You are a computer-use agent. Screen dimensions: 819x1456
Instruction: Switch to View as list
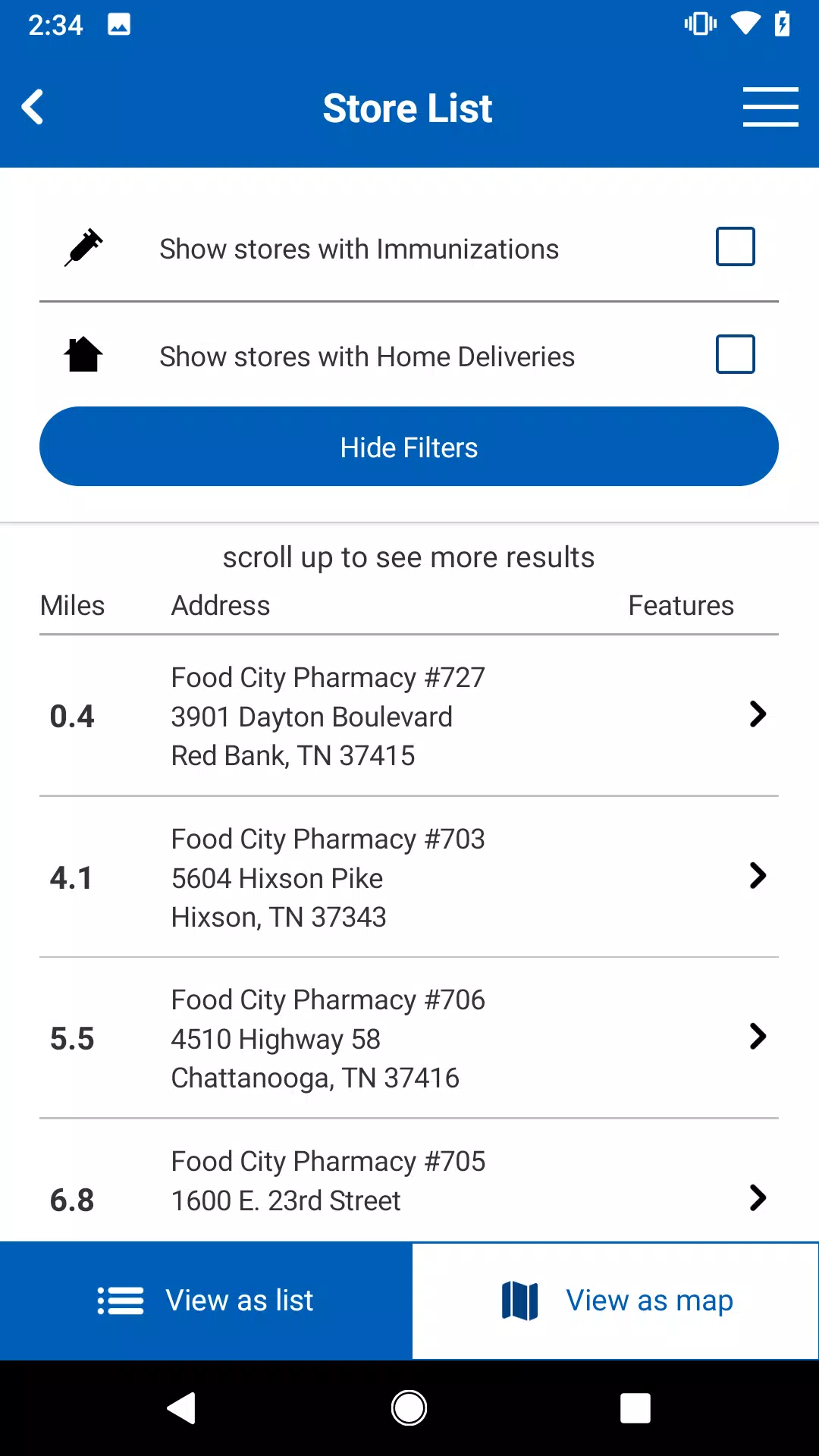click(x=206, y=1301)
